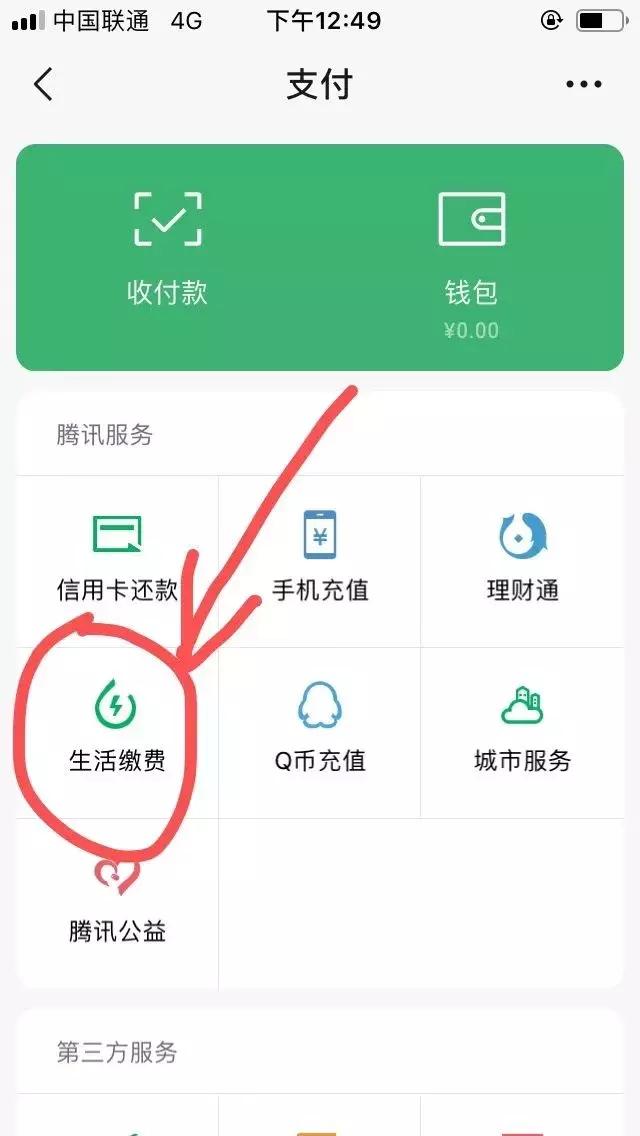640x1136 pixels.
Task: Open 收付款 to pay or receive
Action: [x=167, y=248]
